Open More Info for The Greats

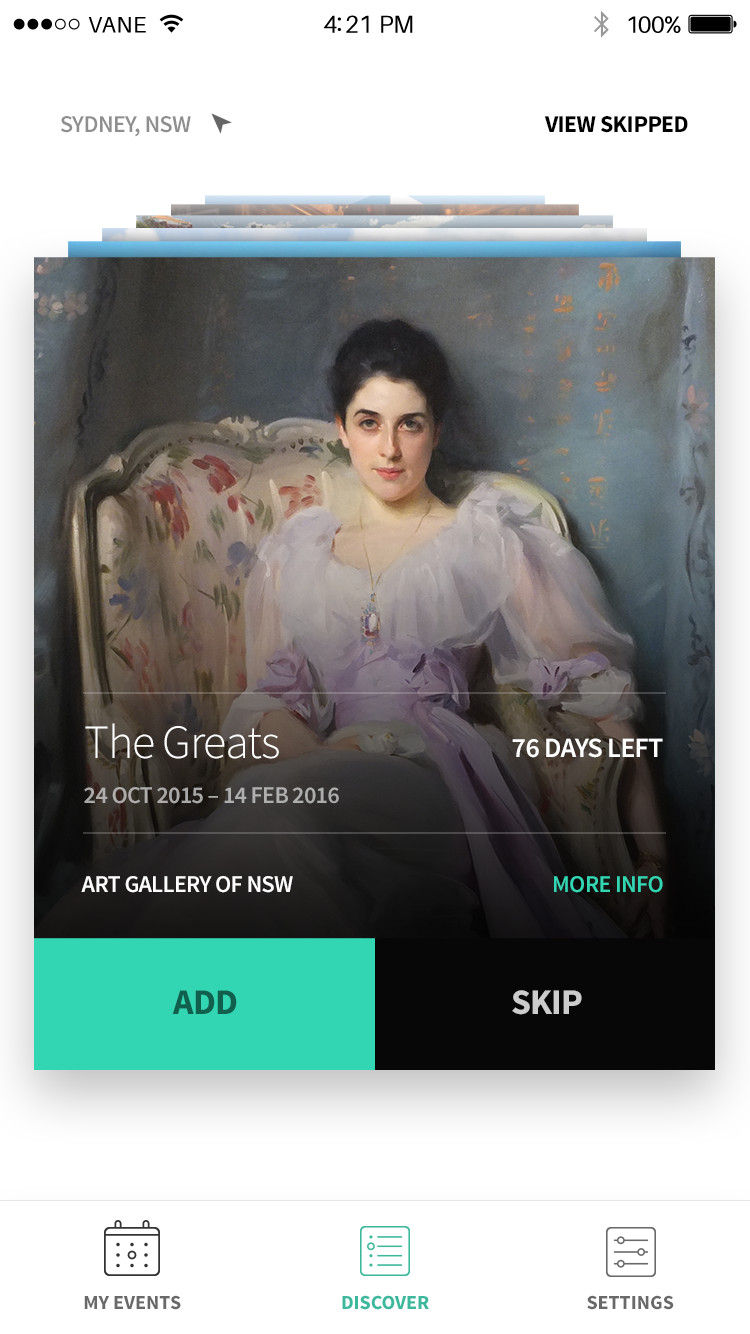coord(607,884)
